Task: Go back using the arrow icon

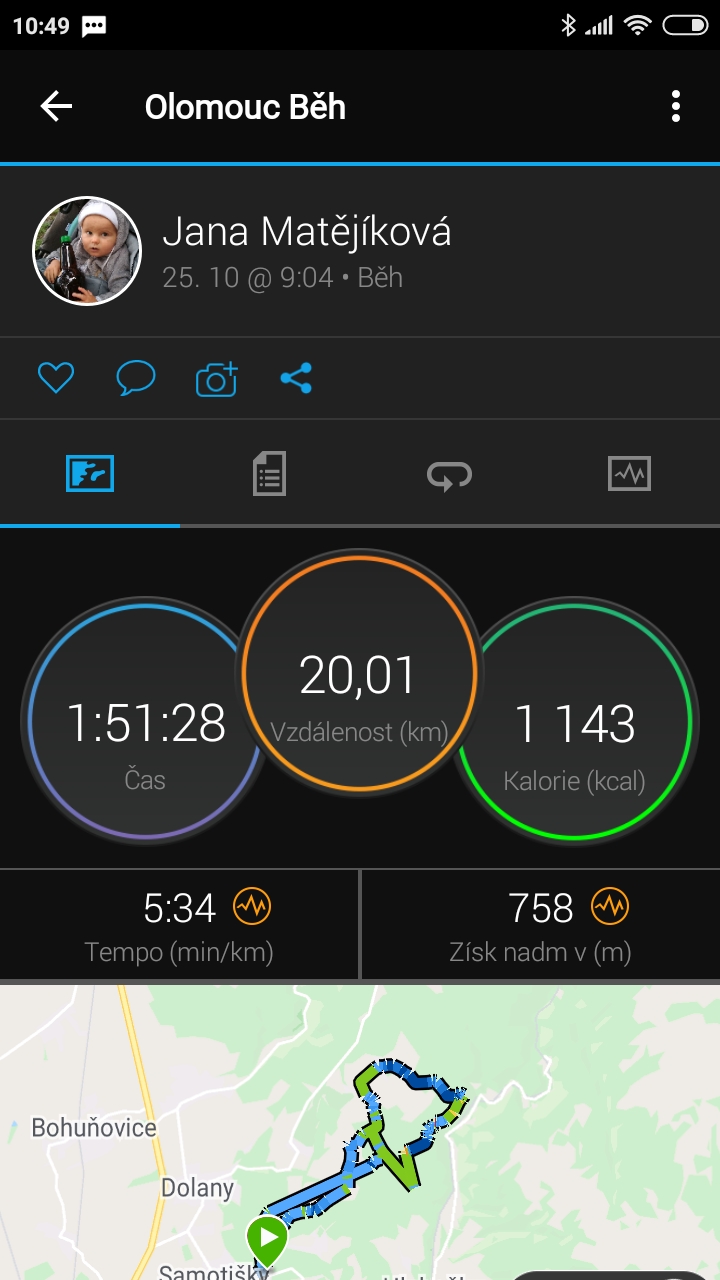Action: 56,107
